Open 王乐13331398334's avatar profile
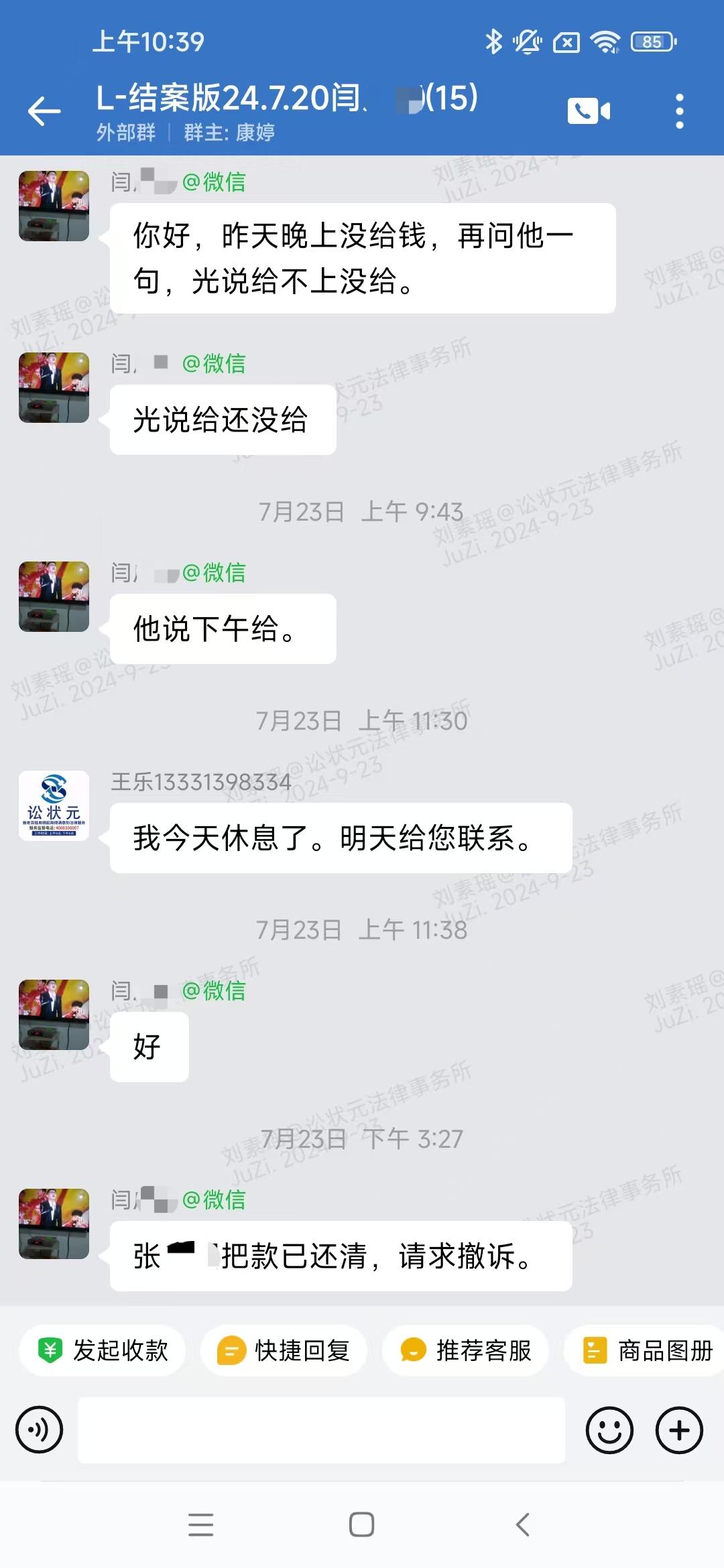This screenshot has height=1568, width=724. point(54,805)
